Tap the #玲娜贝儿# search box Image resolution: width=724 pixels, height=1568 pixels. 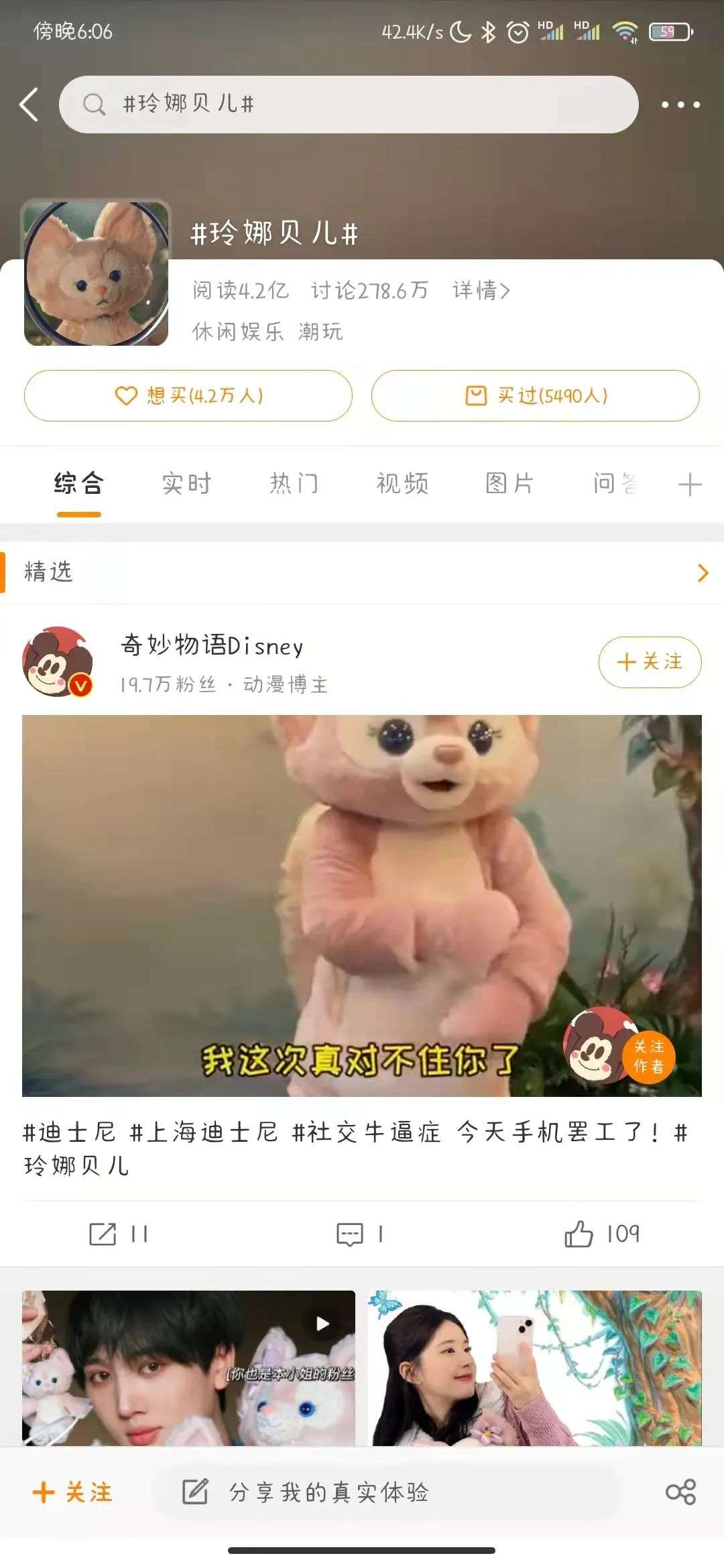[349, 105]
